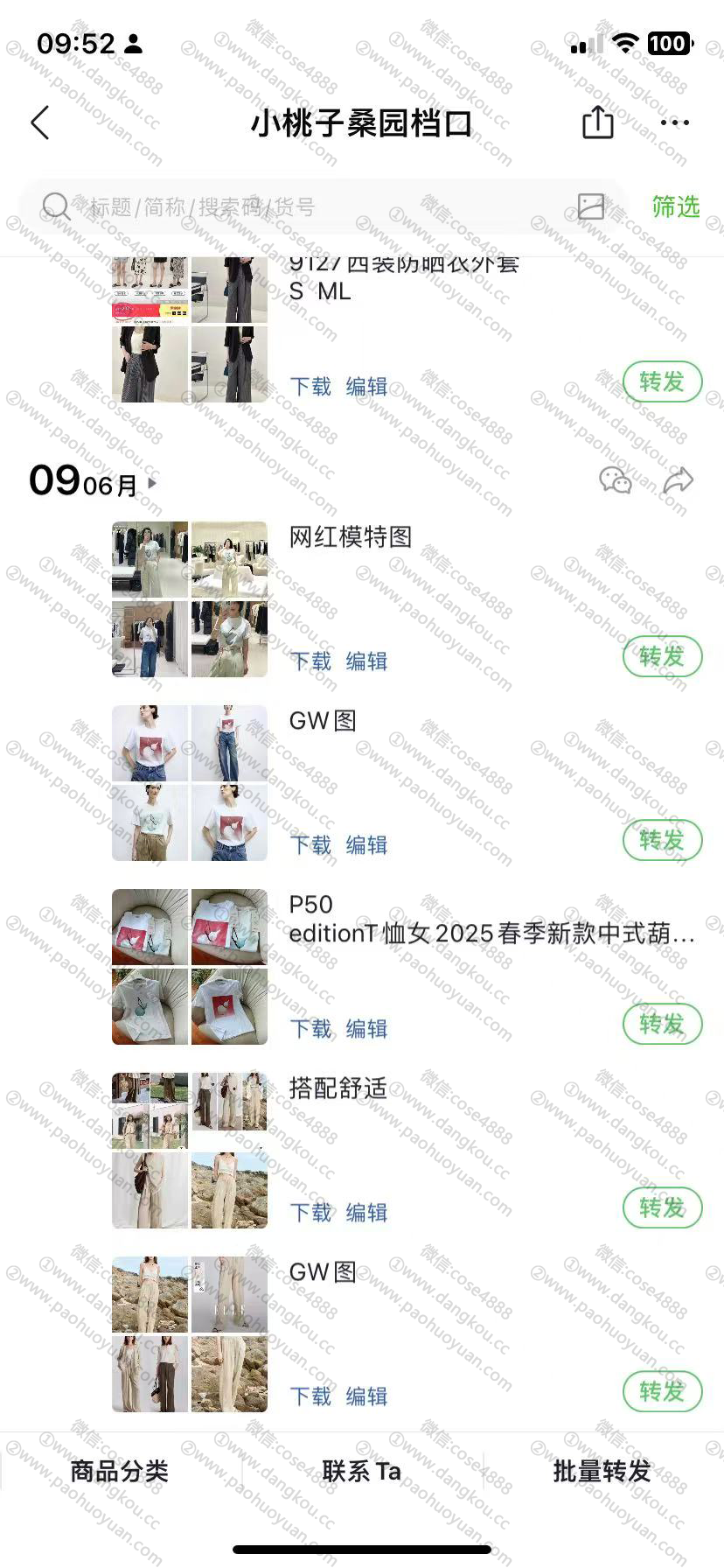Open 商品分类 categories
724x1568 pixels.
[120, 1471]
